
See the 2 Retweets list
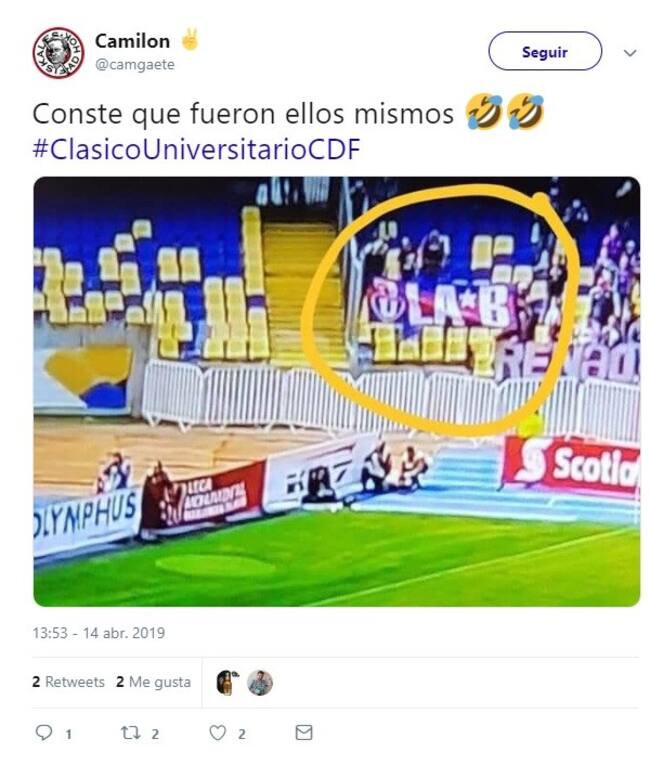(68, 682)
